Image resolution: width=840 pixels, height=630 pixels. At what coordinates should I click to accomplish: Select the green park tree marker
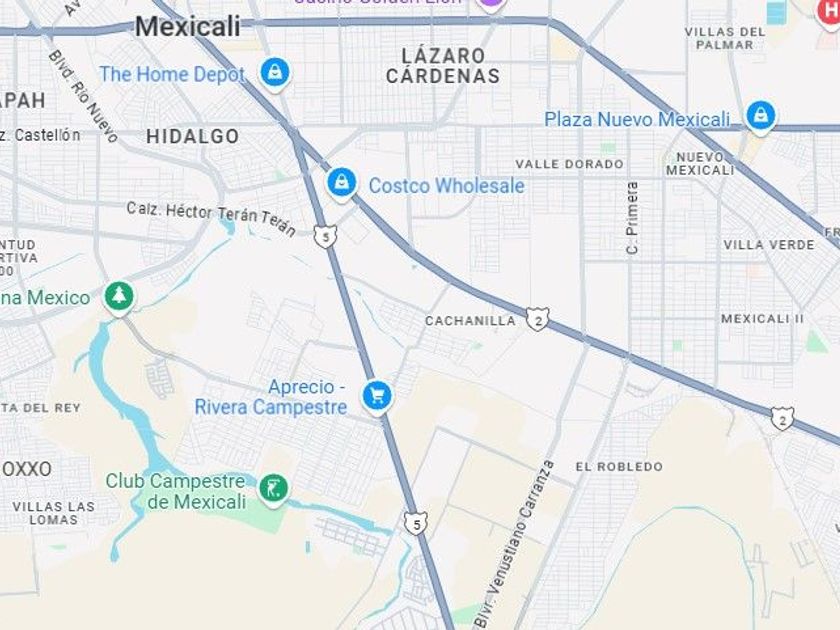point(119,296)
